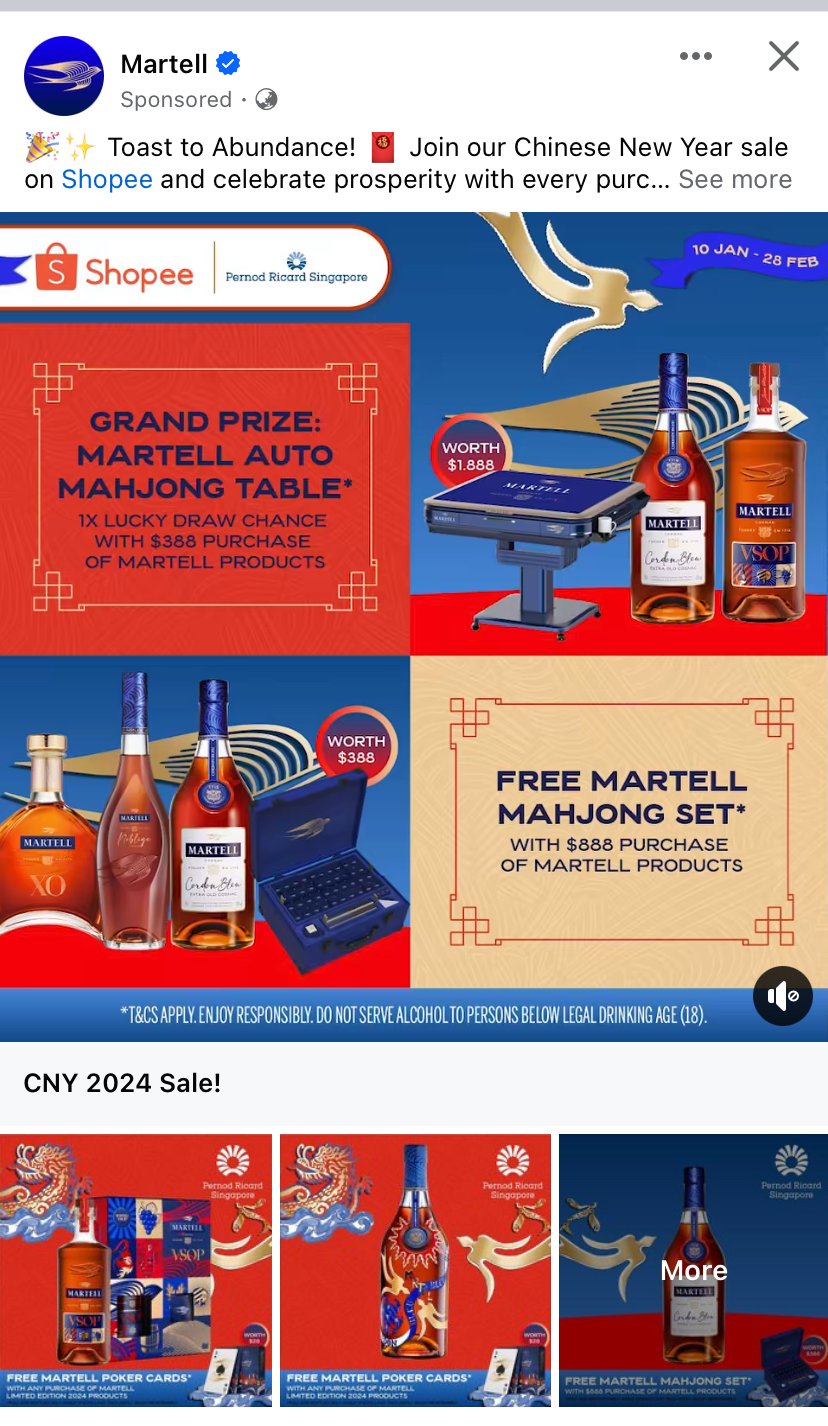Follow the Shopee link in the caption
This screenshot has height=1426, width=828.
click(x=107, y=180)
